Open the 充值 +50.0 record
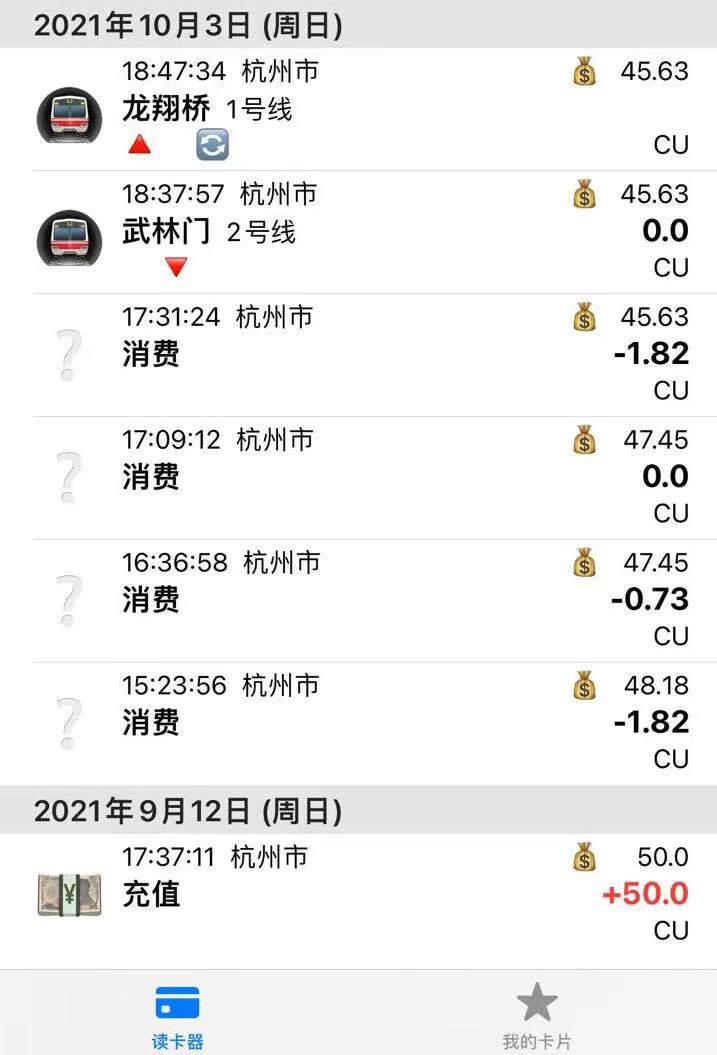717x1055 pixels. 358,894
